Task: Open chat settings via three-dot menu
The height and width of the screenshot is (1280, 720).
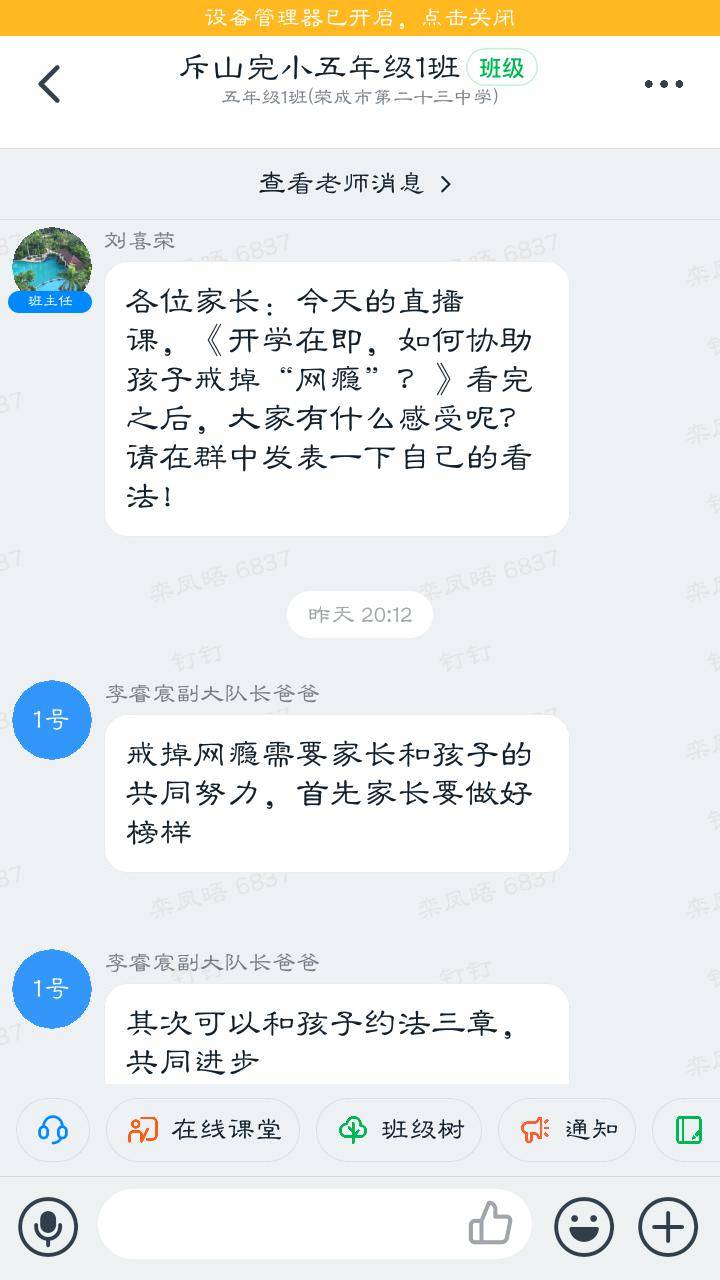Action: [664, 84]
